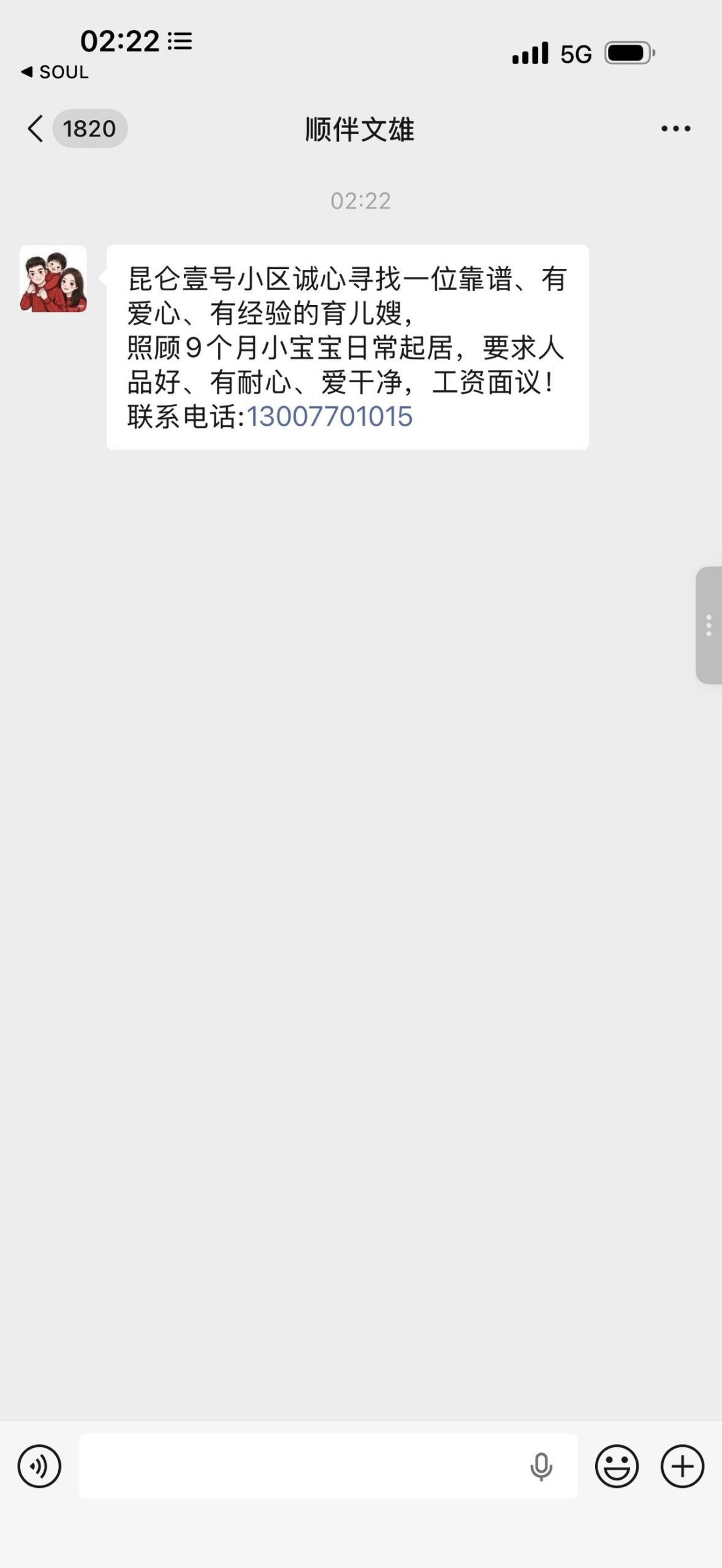This screenshot has width=722, height=1568.
Task: Switch to voice message input
Action: [x=39, y=1466]
